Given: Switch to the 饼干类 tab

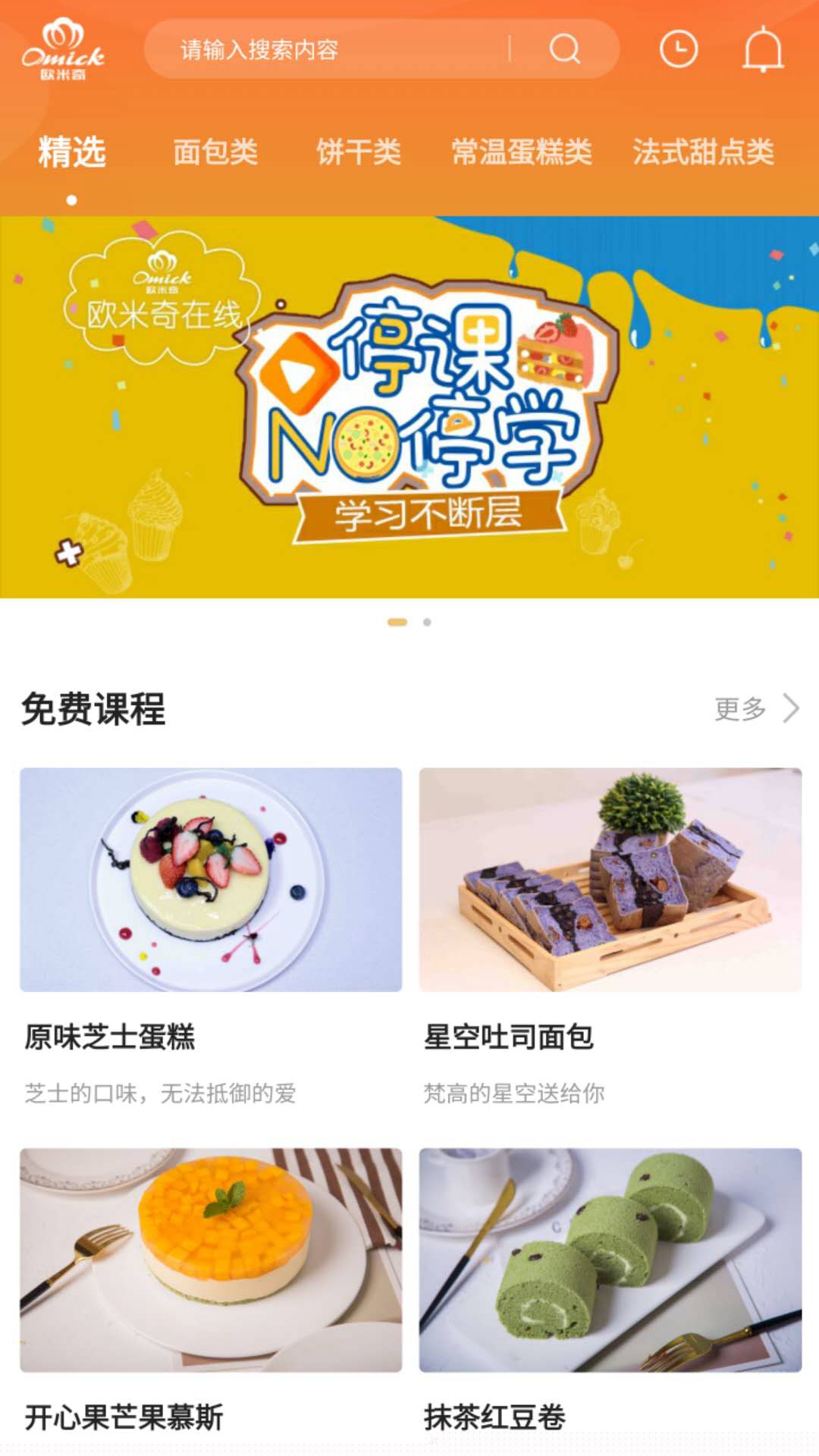Looking at the screenshot, I should click(x=358, y=152).
